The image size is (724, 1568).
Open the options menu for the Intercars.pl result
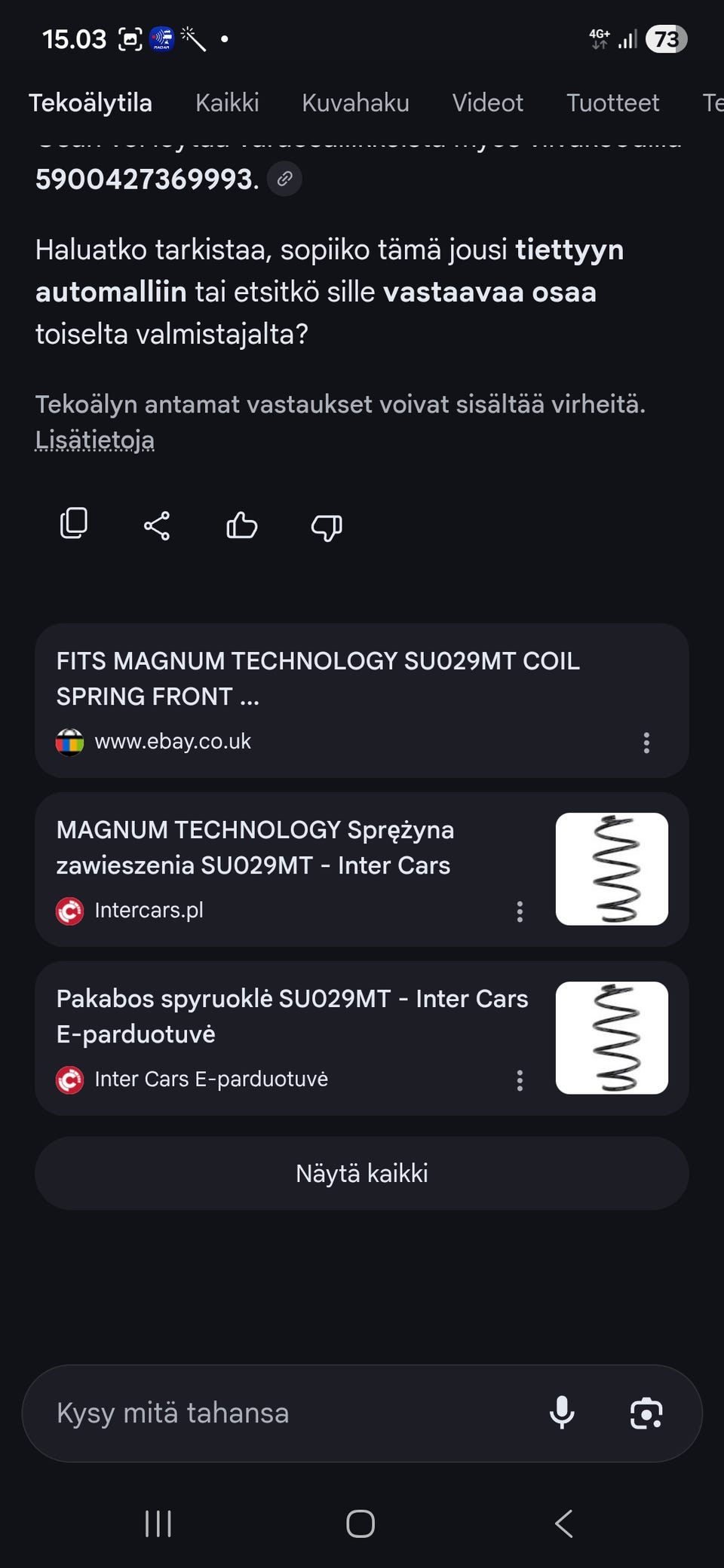[x=520, y=911]
